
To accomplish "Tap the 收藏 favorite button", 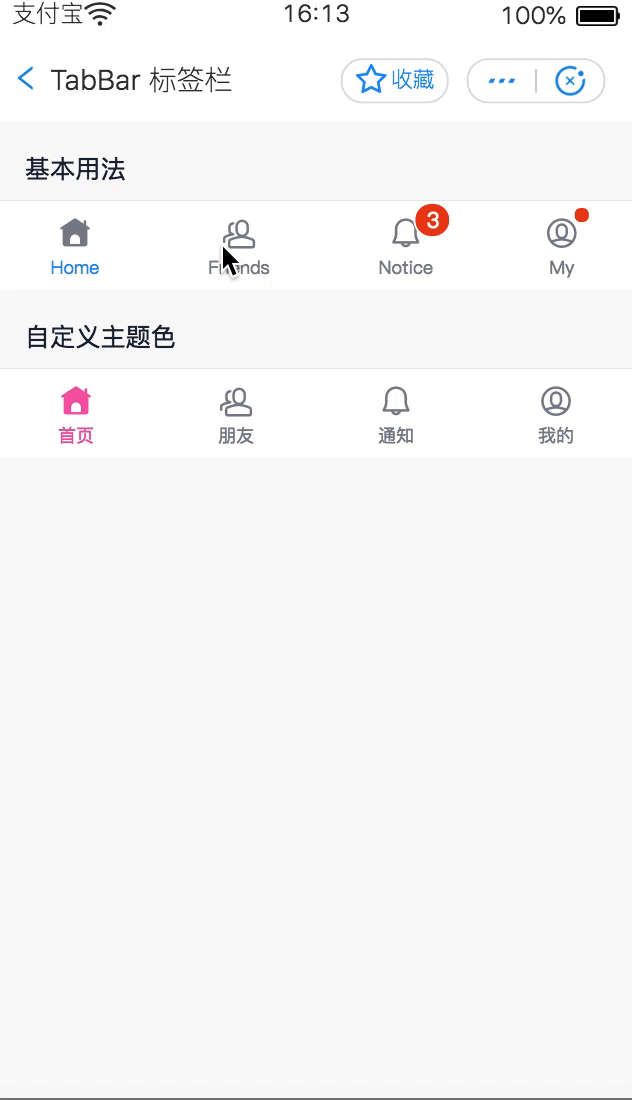I will (395, 81).
